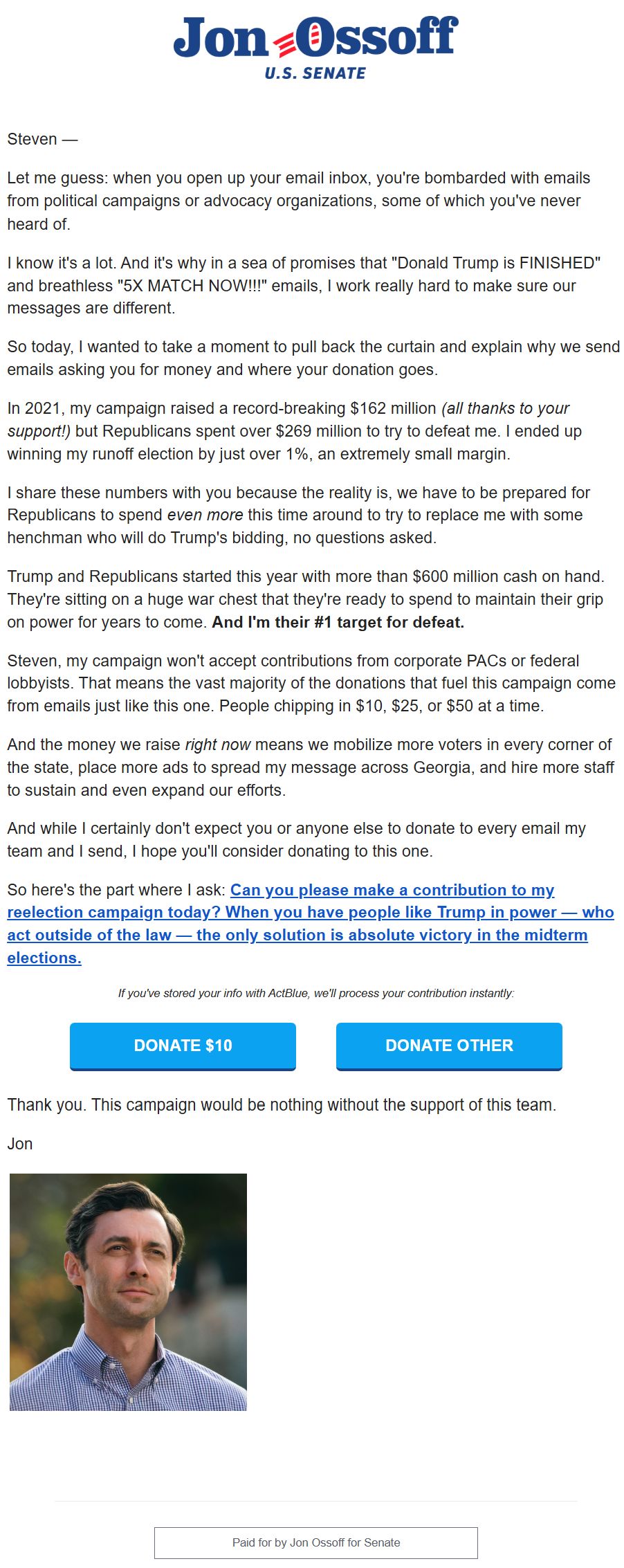Tap the DONATE $10 button

point(183,1046)
